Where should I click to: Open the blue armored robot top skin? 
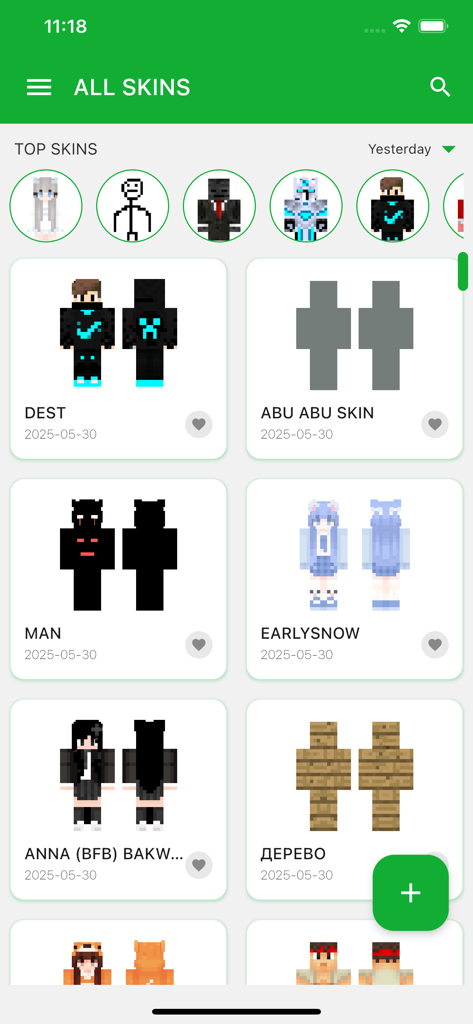pyautogui.click(x=306, y=206)
